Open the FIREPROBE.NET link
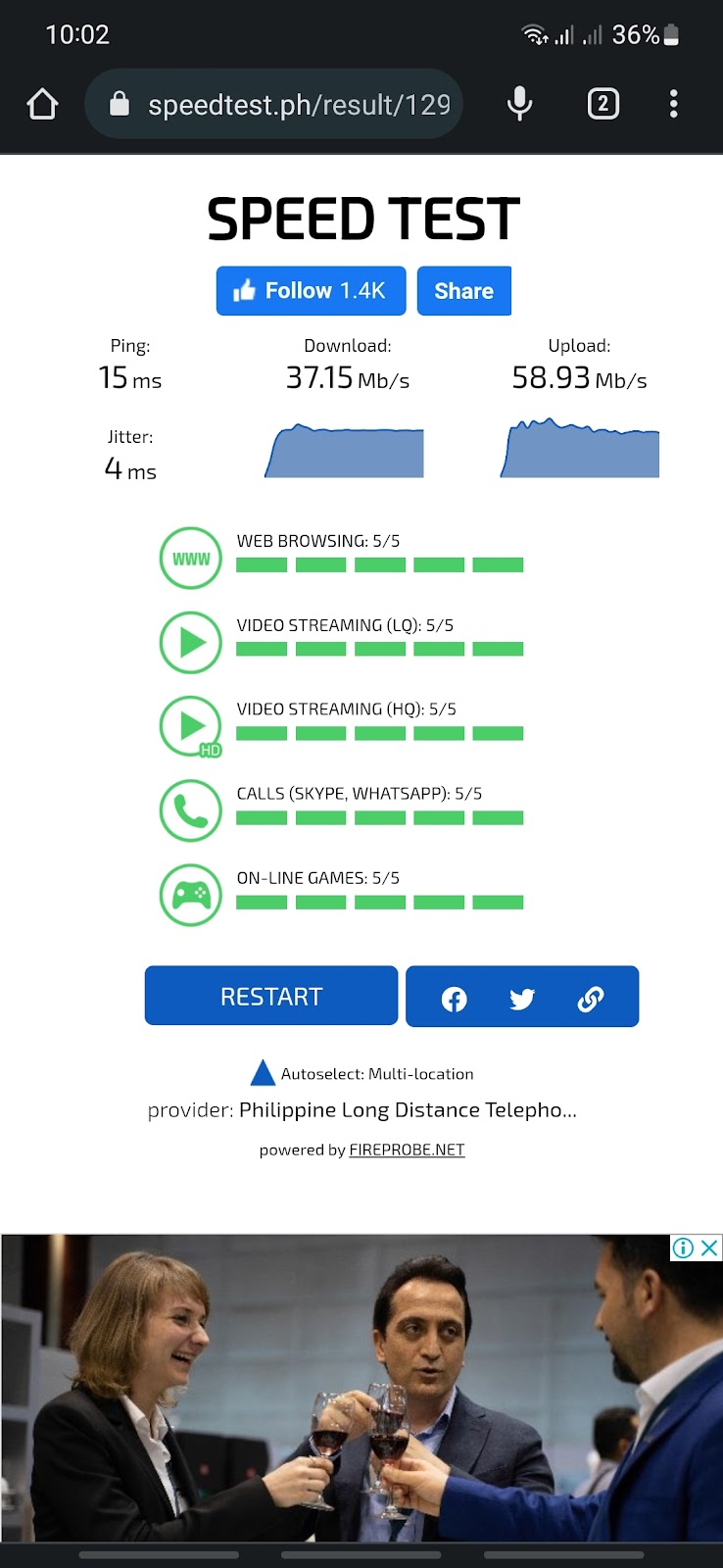The image size is (723, 1568). pos(407,1150)
